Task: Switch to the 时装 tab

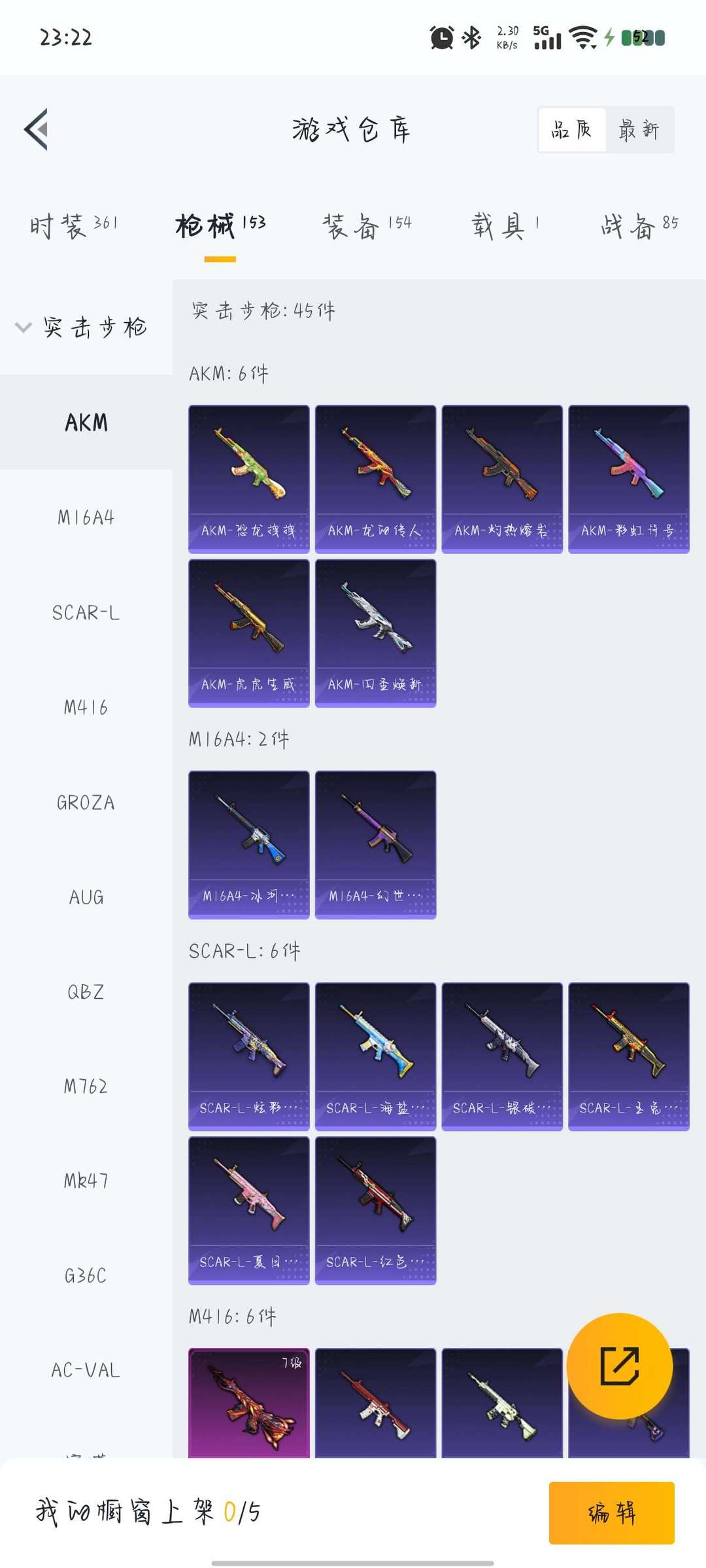Action: point(73,225)
